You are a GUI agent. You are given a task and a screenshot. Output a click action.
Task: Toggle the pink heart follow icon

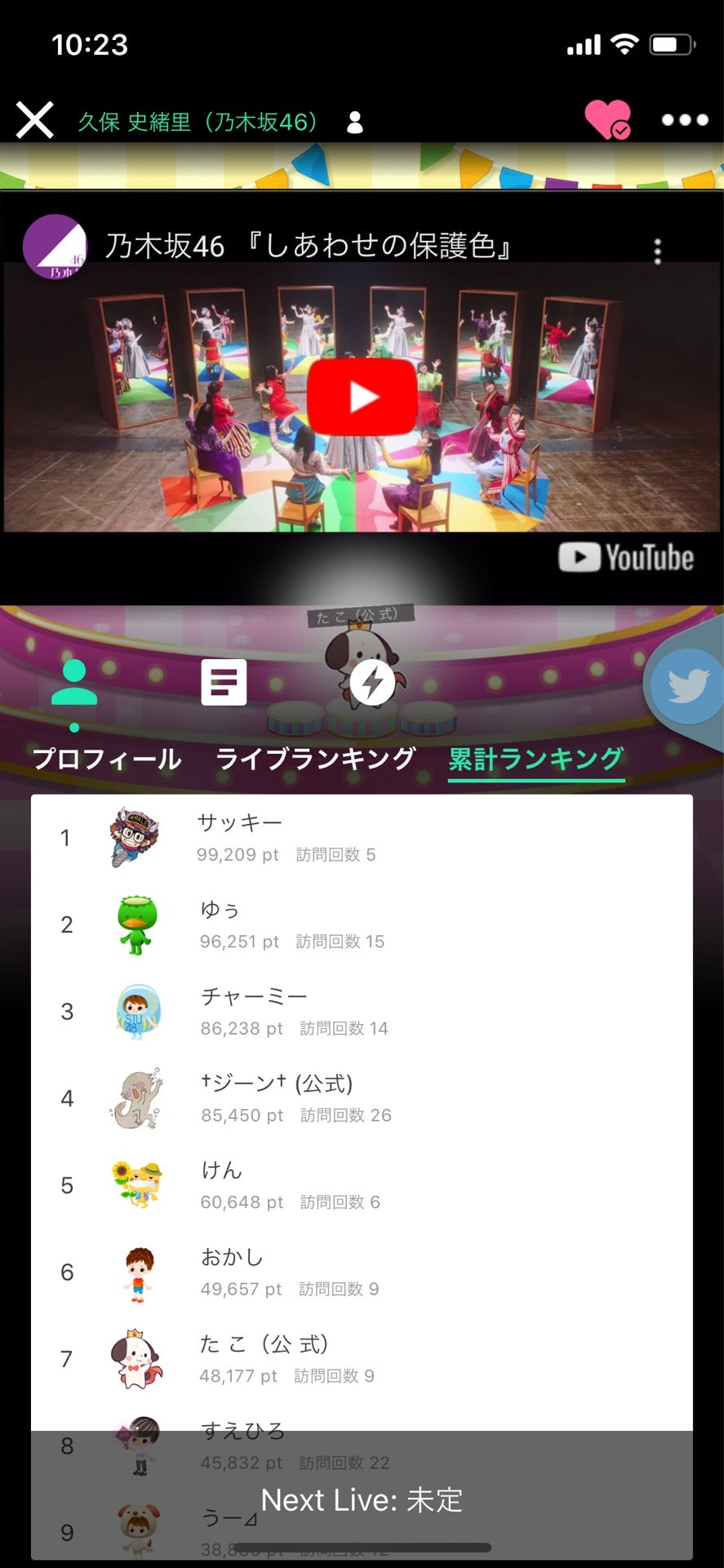[607, 120]
